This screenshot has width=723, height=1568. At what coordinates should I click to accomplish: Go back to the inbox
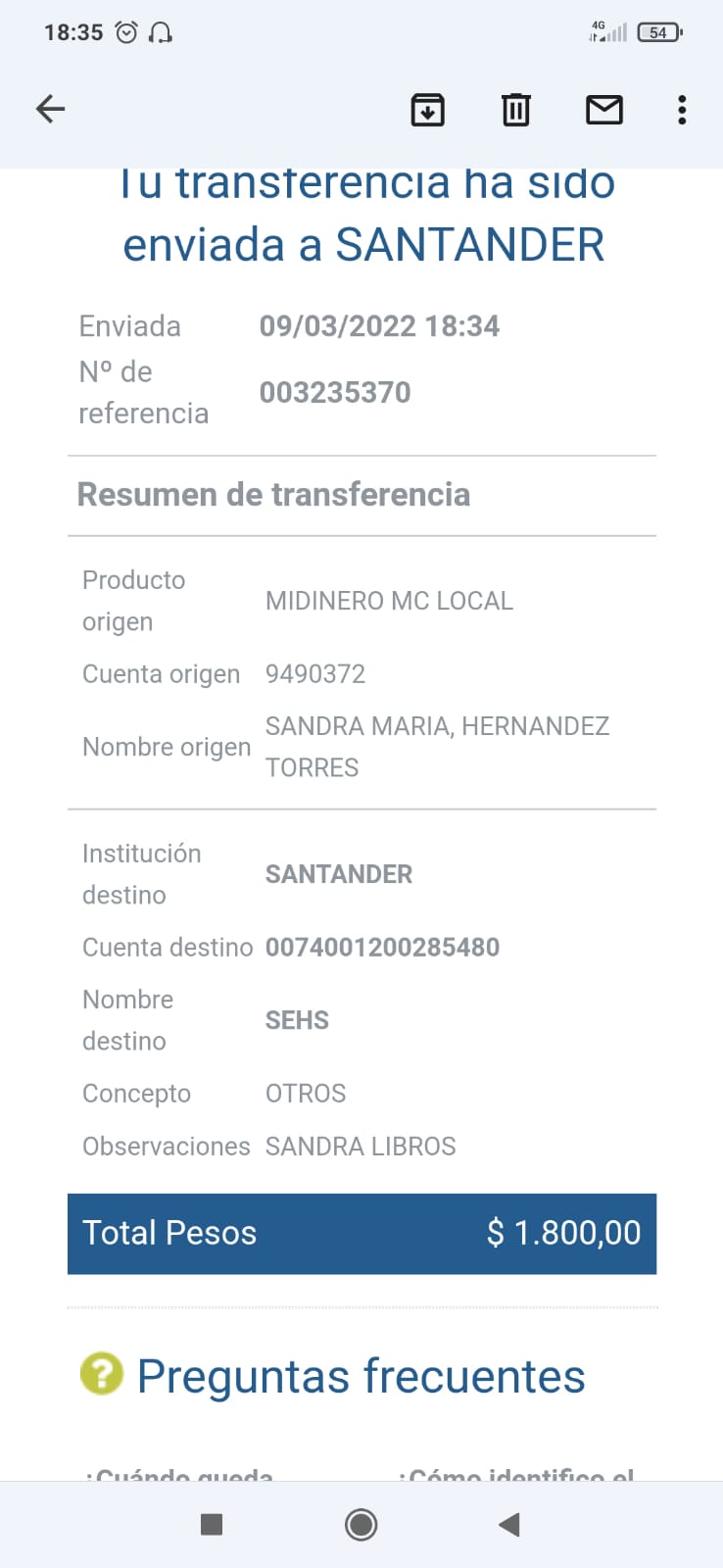pos(50,109)
